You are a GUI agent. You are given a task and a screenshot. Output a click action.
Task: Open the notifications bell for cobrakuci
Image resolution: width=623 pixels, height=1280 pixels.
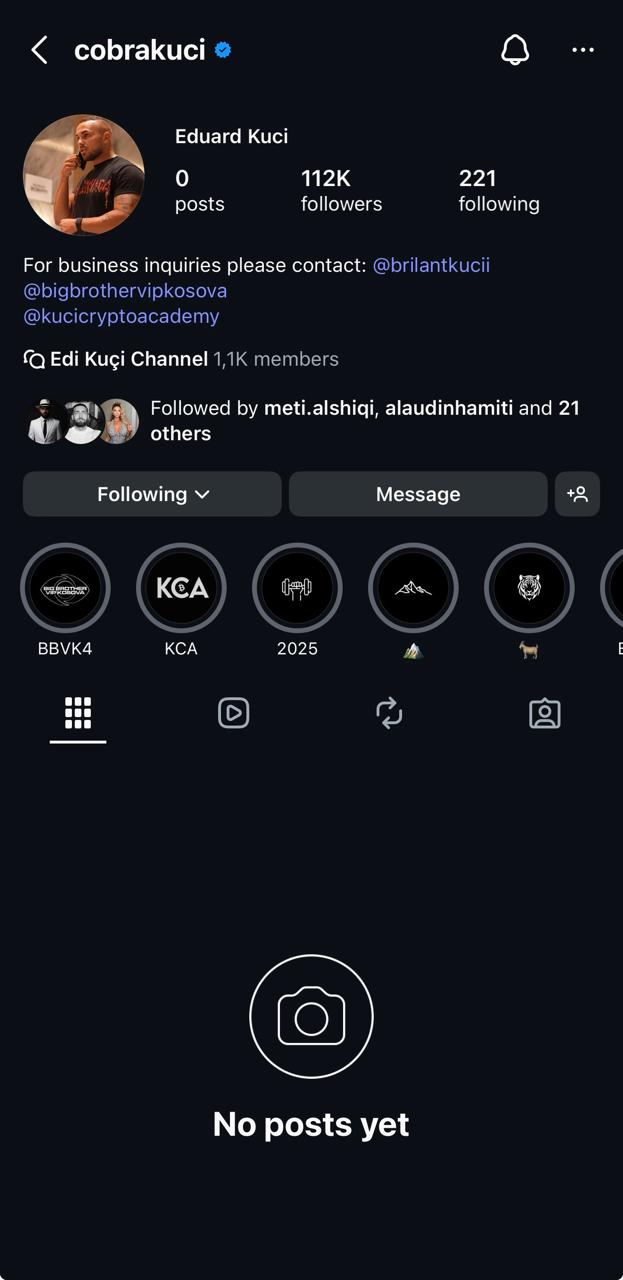pos(514,50)
